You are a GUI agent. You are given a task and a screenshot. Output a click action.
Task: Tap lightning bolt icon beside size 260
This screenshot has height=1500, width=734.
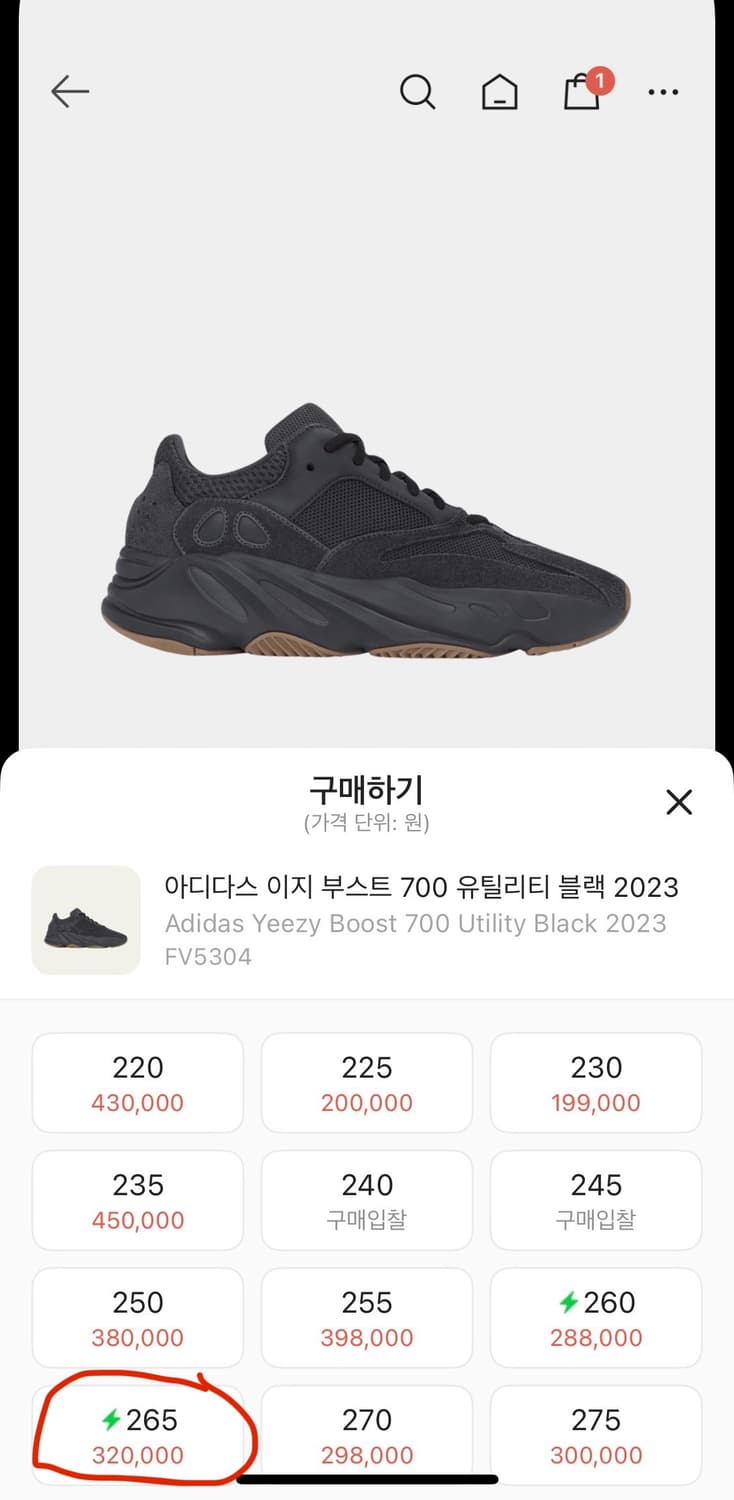point(567,1302)
